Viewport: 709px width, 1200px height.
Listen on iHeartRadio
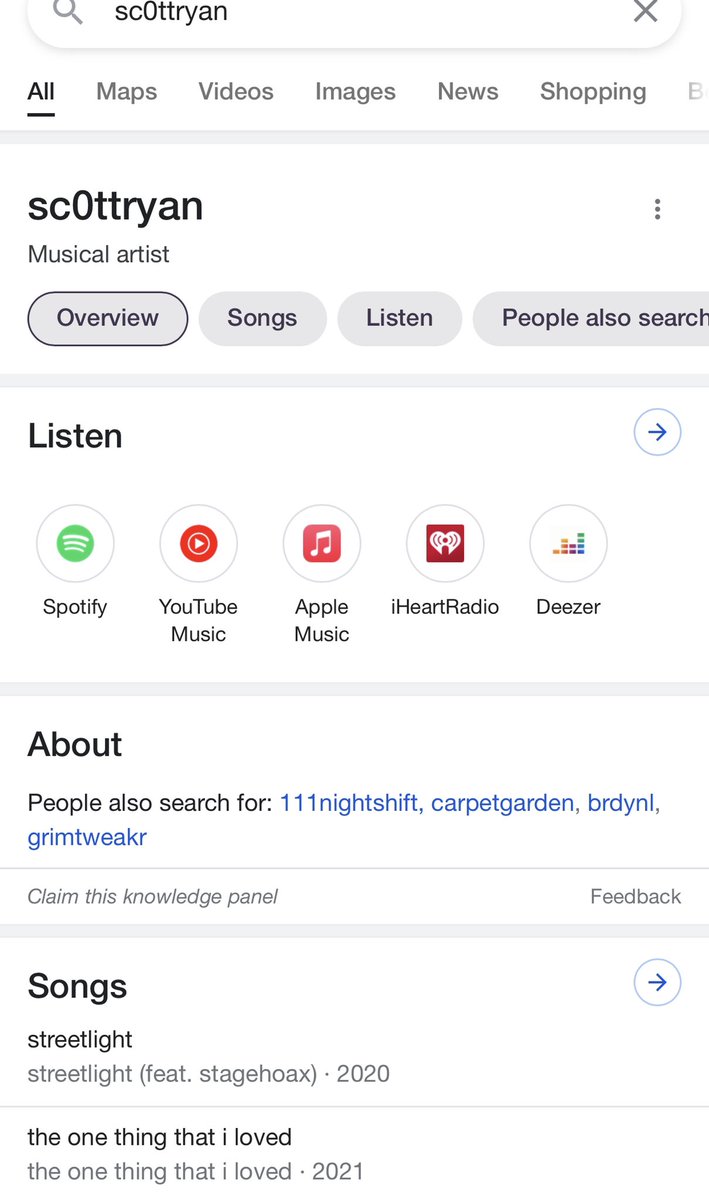(445, 544)
